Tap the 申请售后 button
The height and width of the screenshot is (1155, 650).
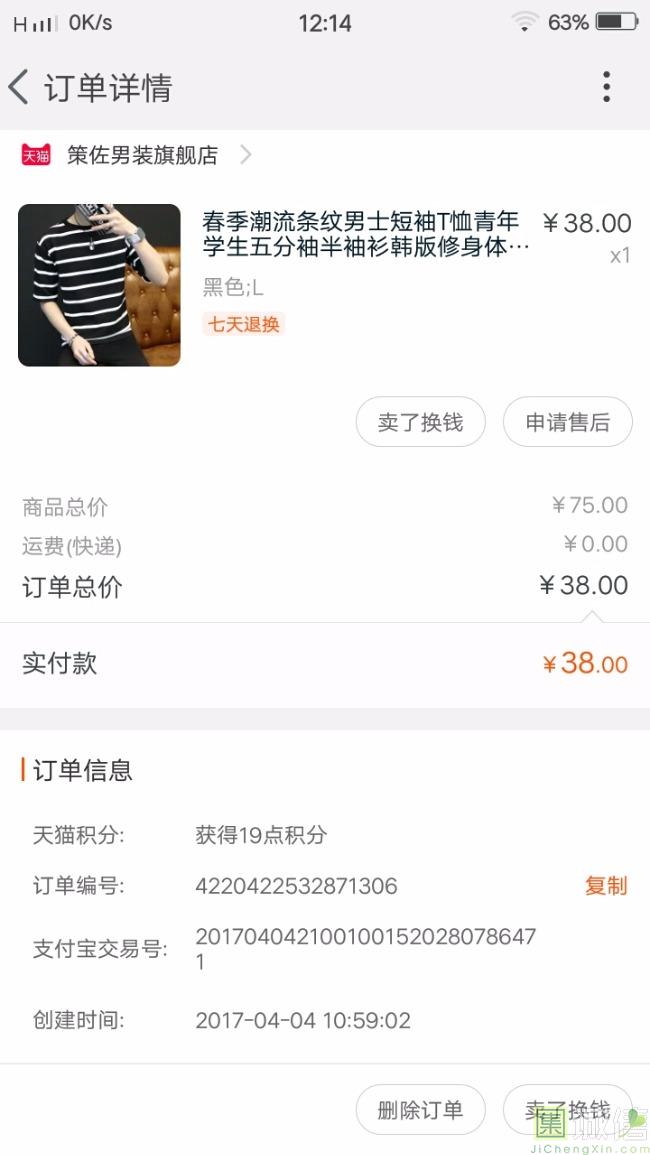567,422
